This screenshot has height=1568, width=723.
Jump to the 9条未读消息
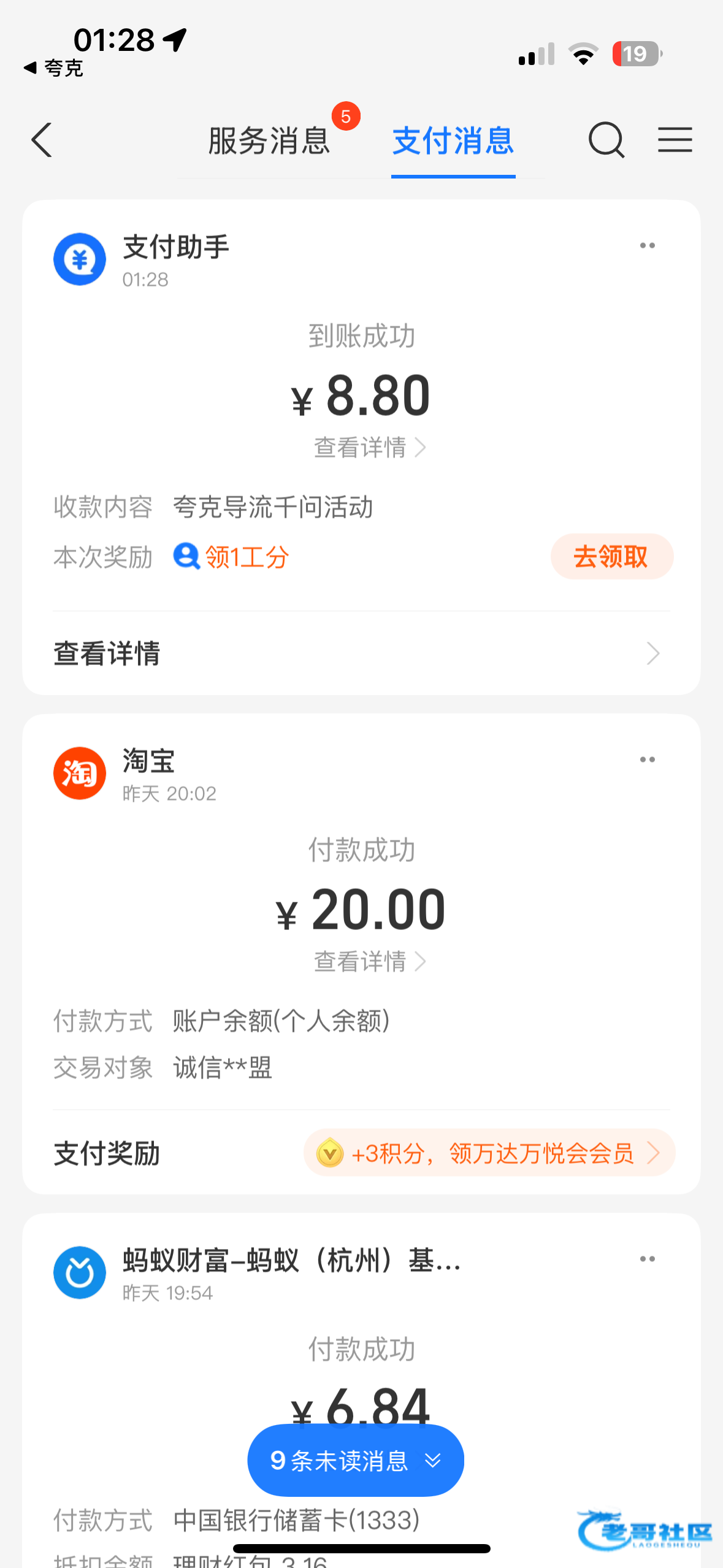pyautogui.click(x=356, y=1461)
